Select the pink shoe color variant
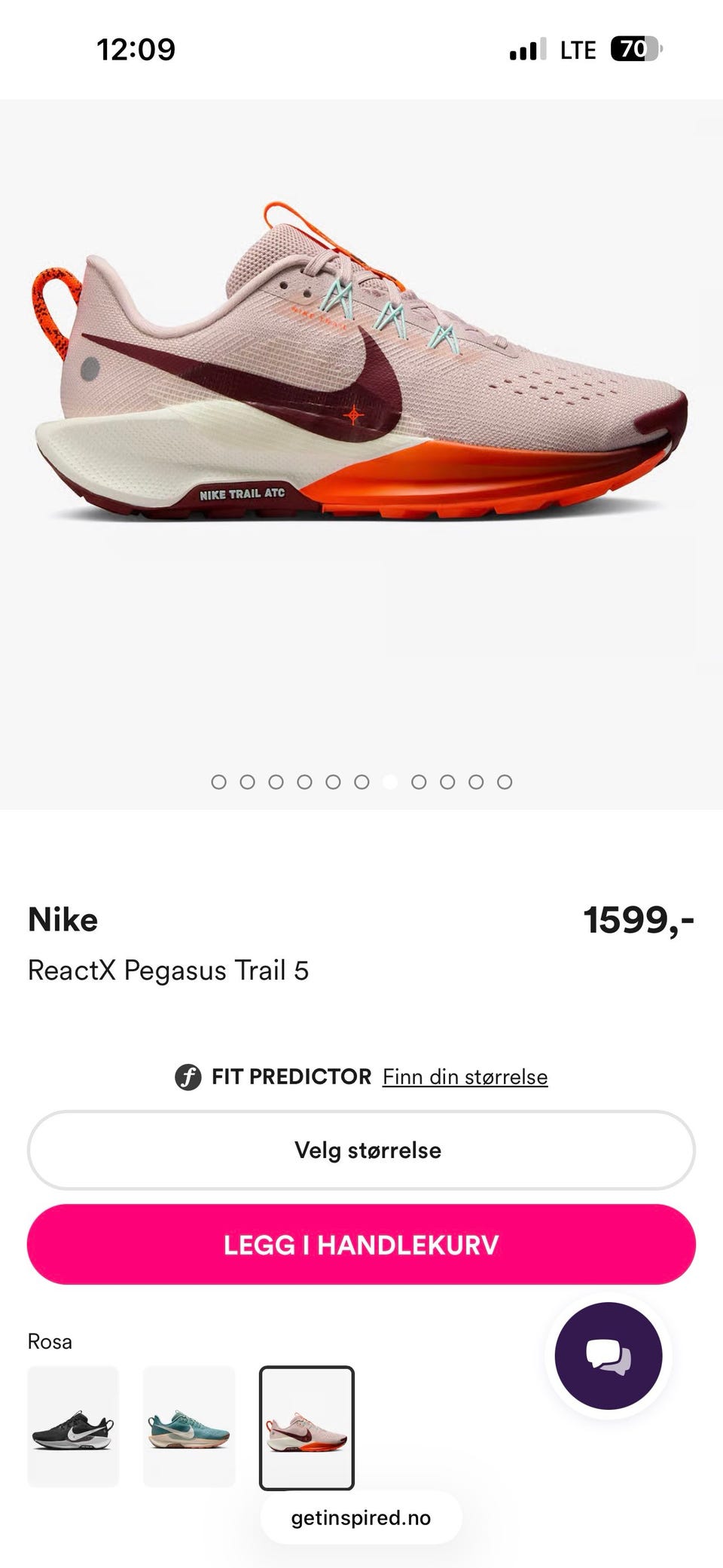 pos(307,1428)
